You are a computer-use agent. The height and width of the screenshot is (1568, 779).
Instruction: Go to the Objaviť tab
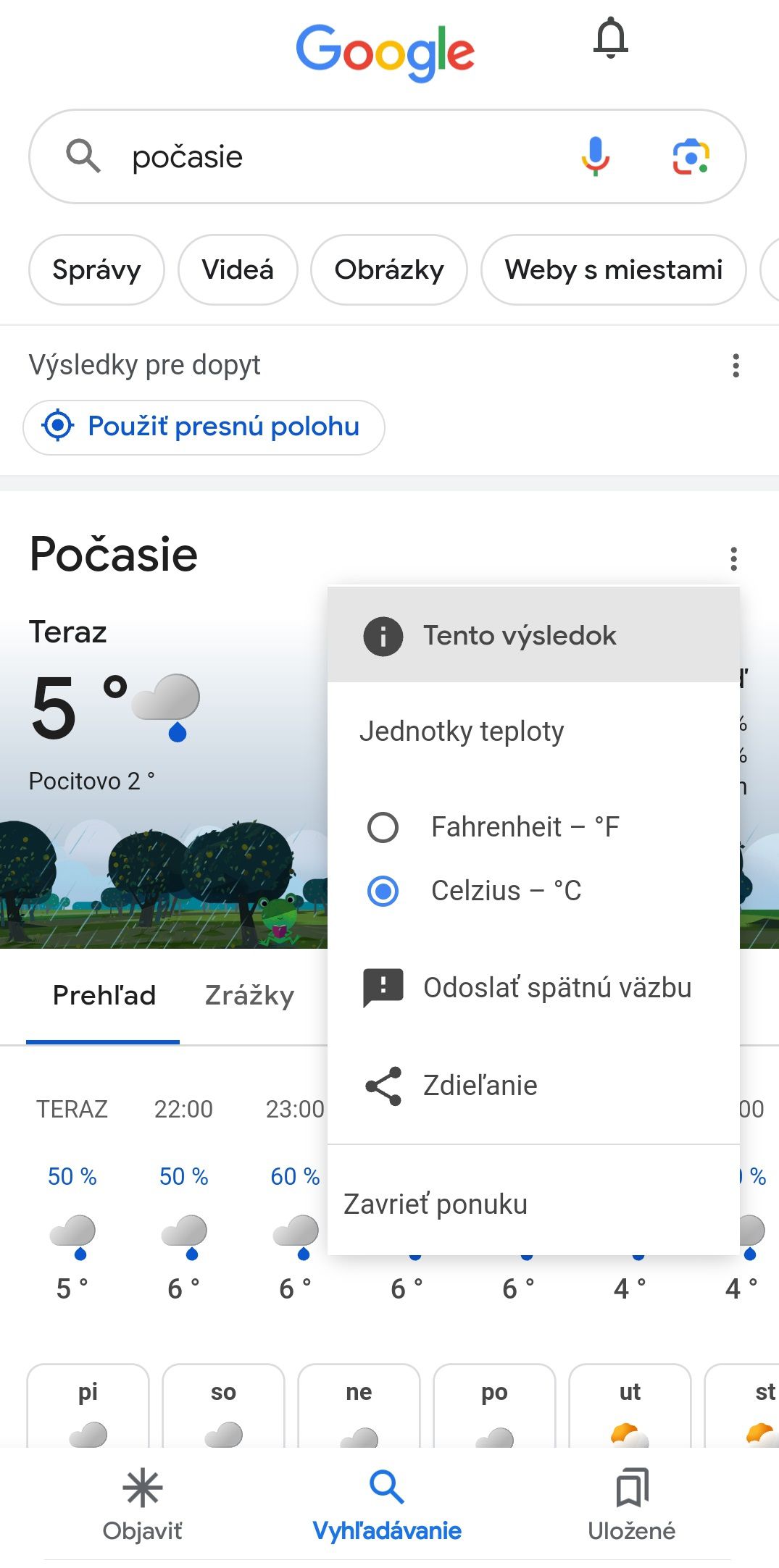pos(142,1505)
